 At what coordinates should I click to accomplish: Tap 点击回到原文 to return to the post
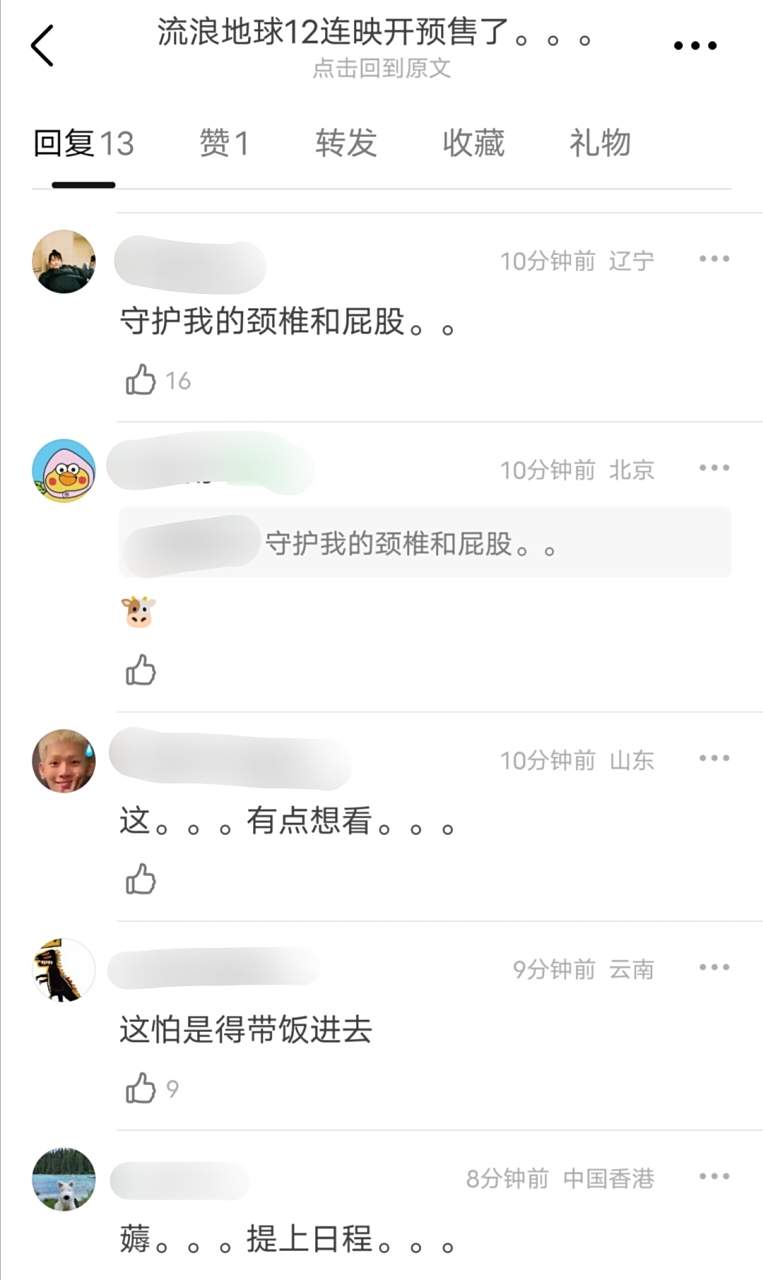pyautogui.click(x=381, y=70)
